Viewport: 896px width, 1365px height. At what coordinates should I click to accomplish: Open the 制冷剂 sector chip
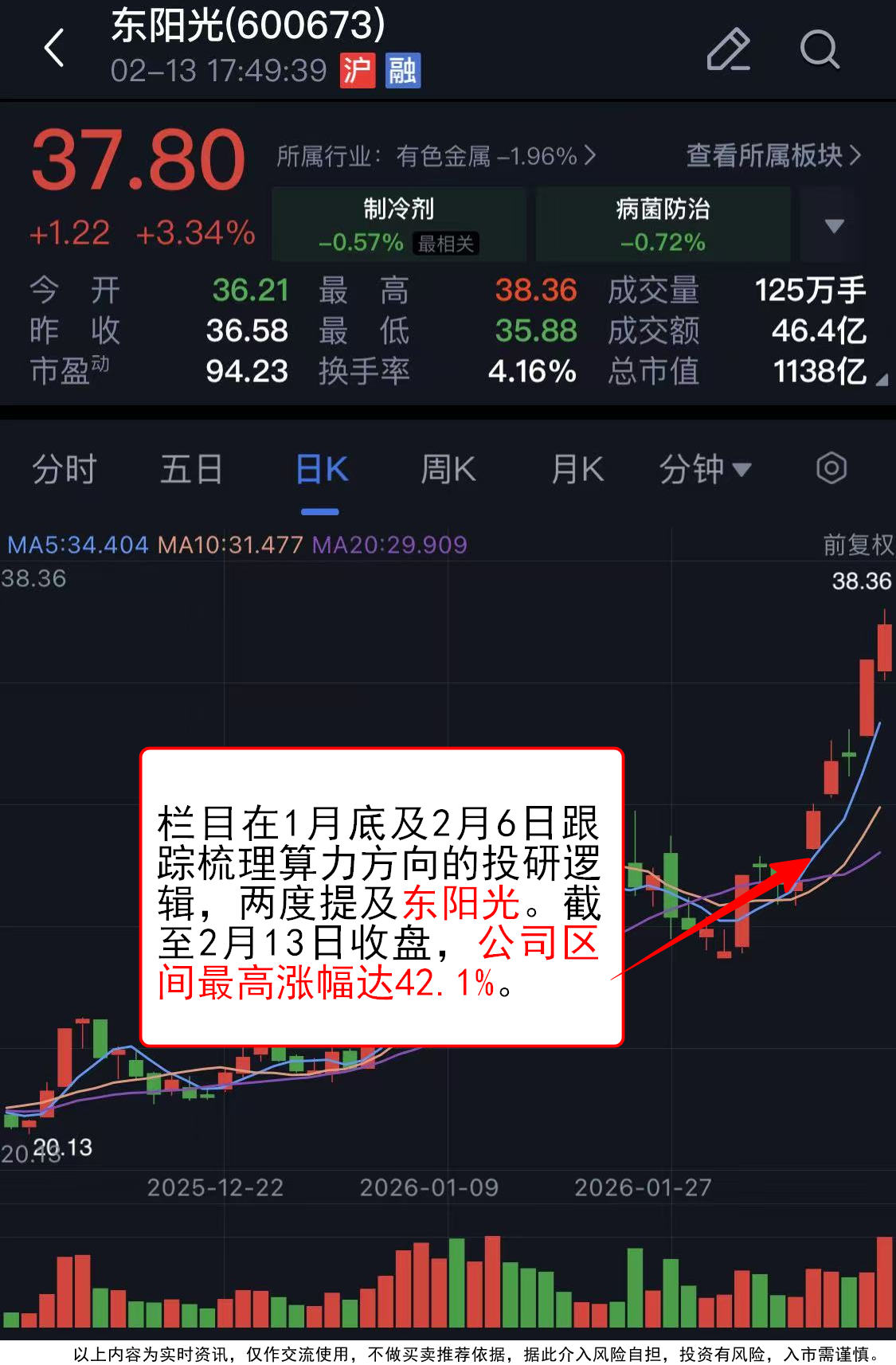[399, 225]
